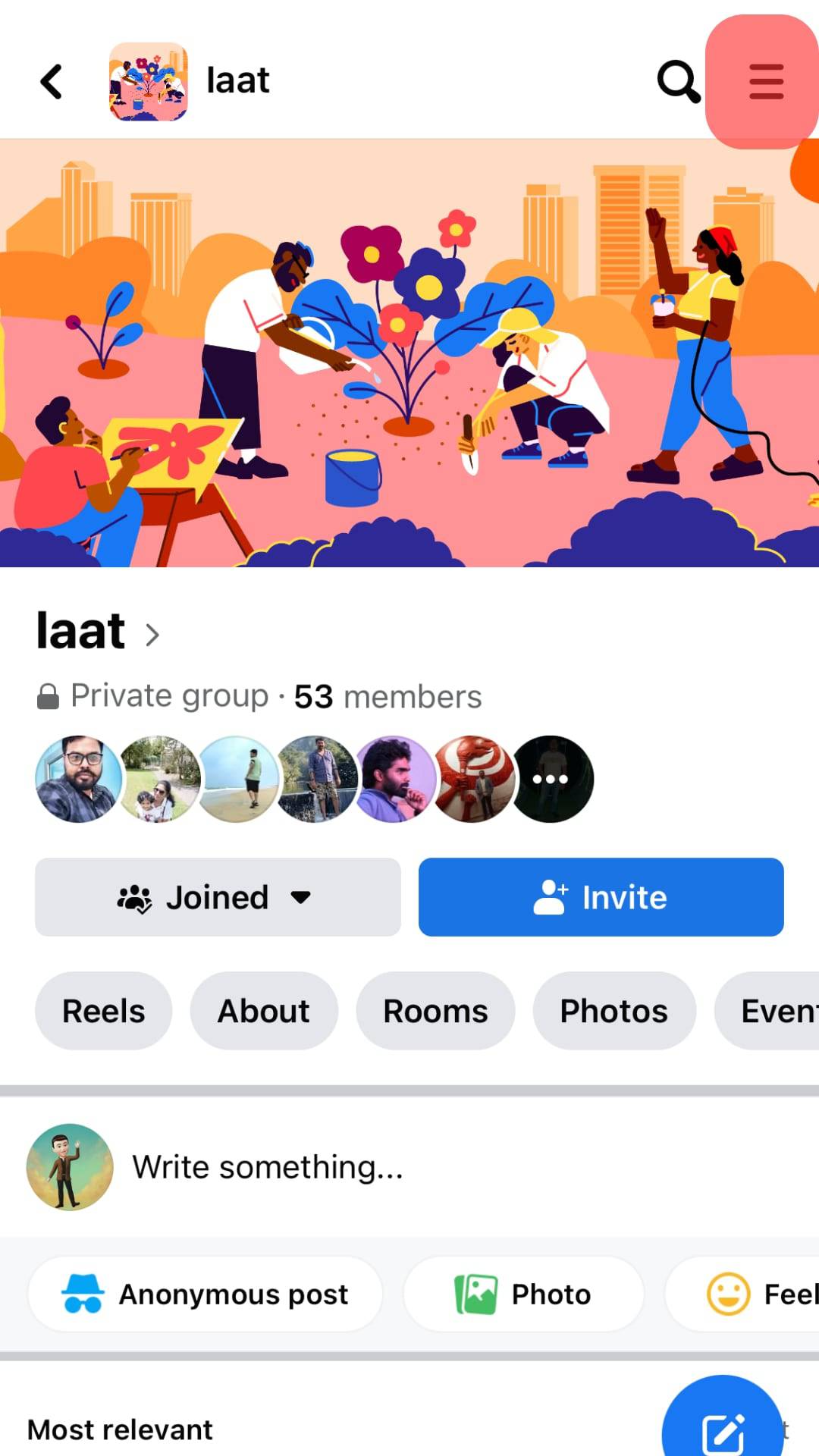Open the group search magnifier

677,81
